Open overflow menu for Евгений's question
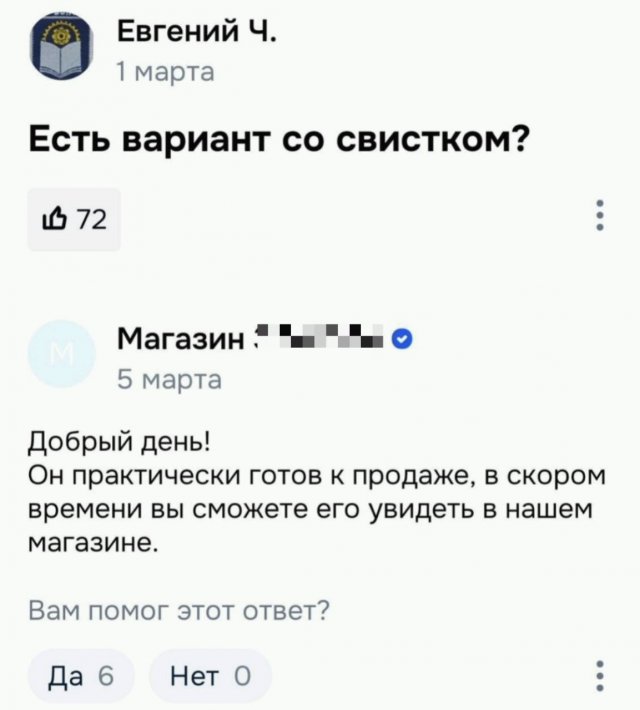 tap(598, 217)
